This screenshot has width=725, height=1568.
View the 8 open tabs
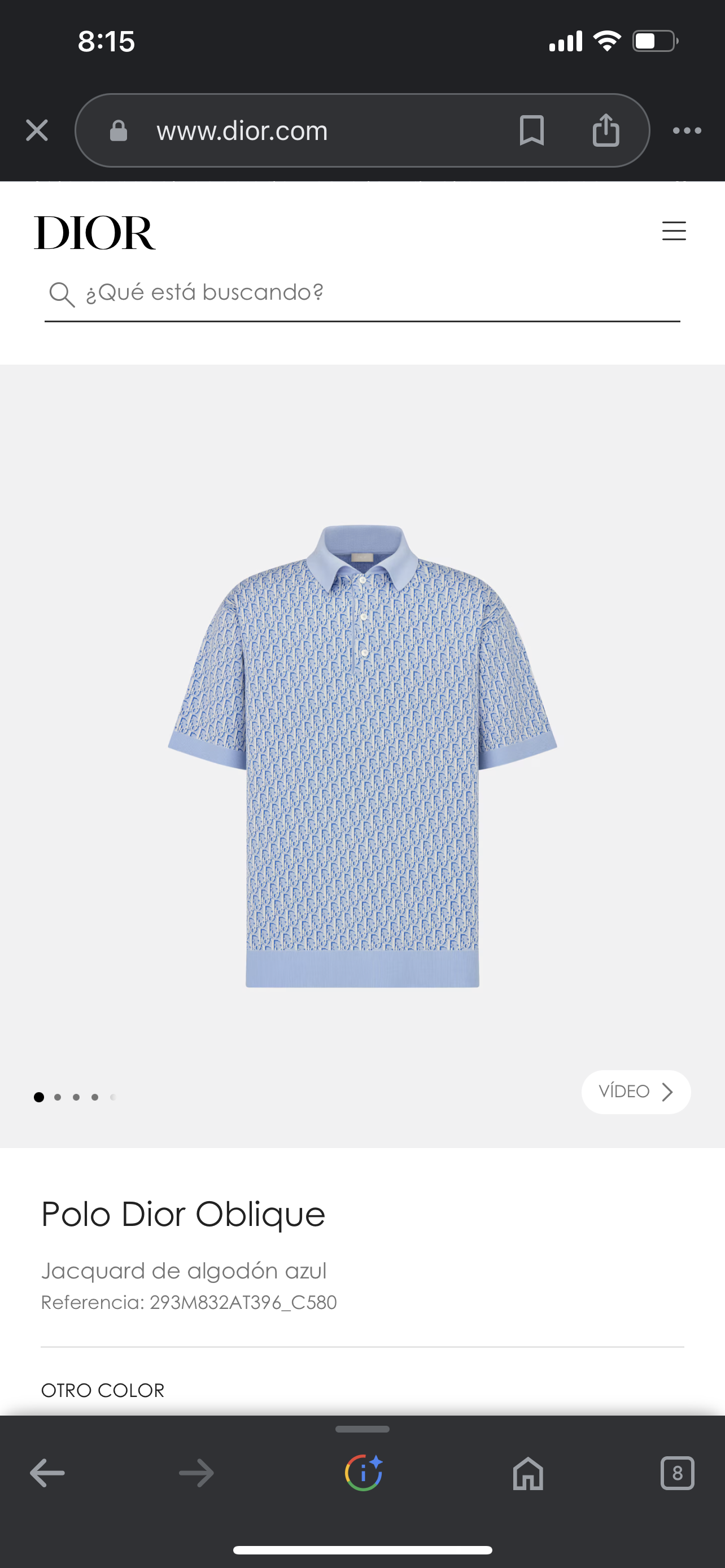[x=677, y=1473]
